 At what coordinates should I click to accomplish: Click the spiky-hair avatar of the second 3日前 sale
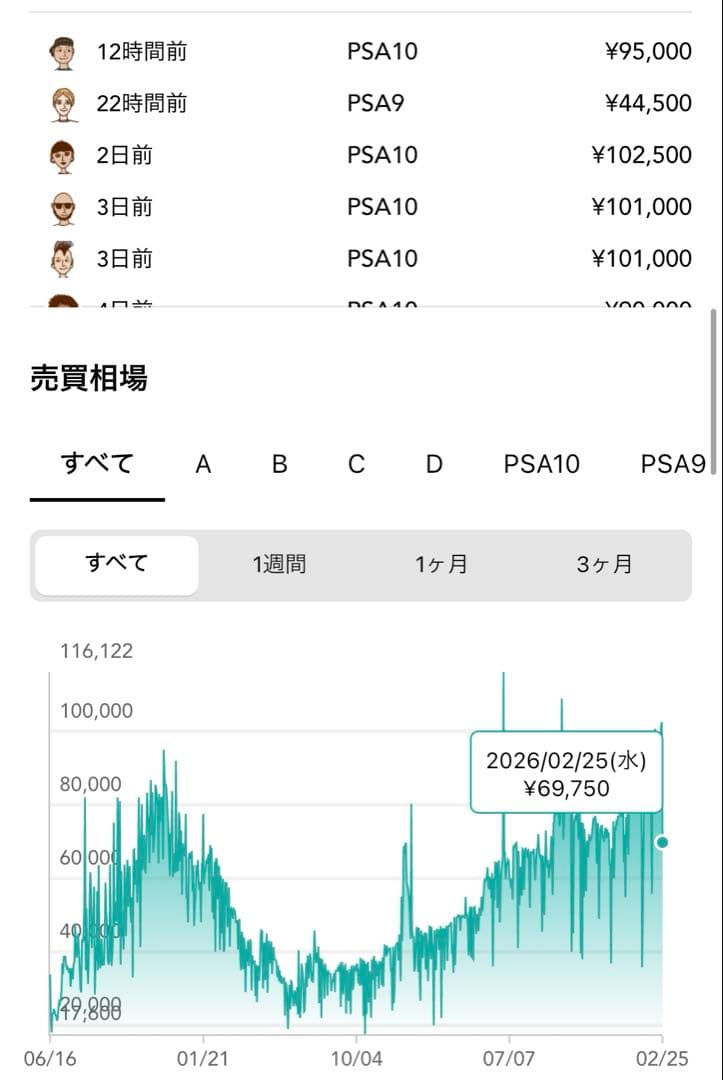62,258
